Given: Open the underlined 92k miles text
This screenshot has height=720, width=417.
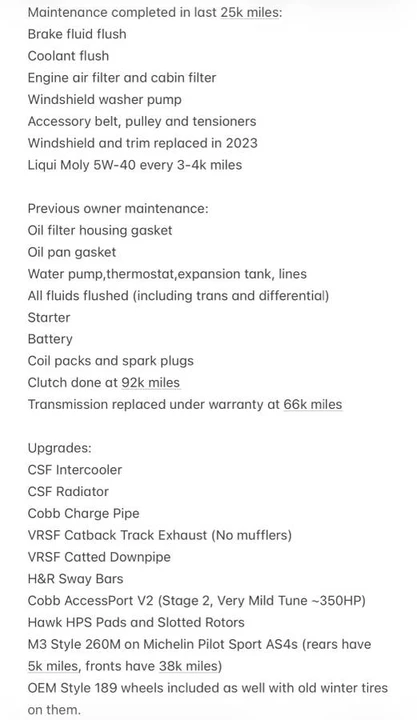Looking at the screenshot, I should [151, 382].
